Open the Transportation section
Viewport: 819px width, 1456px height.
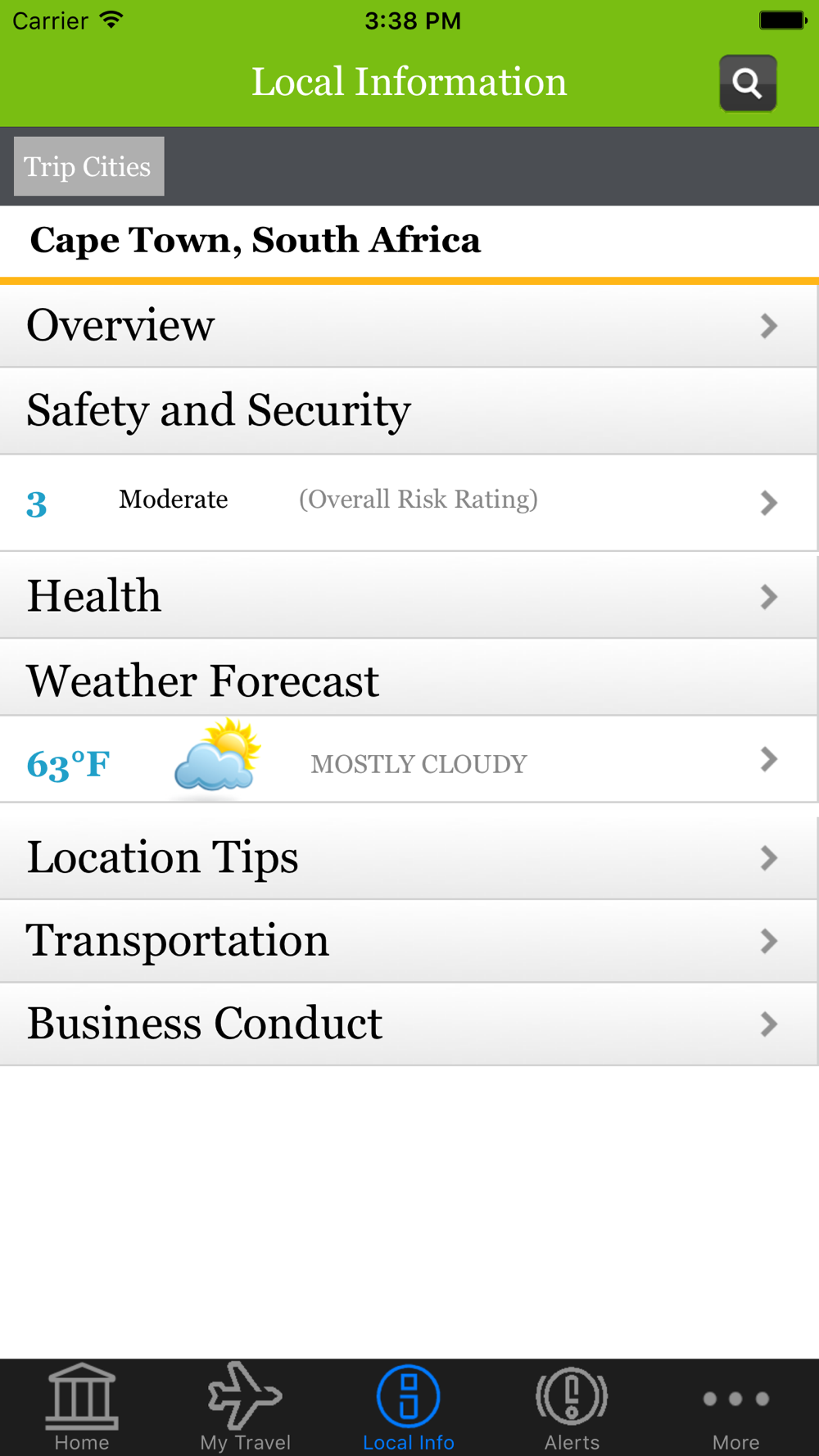[408, 941]
